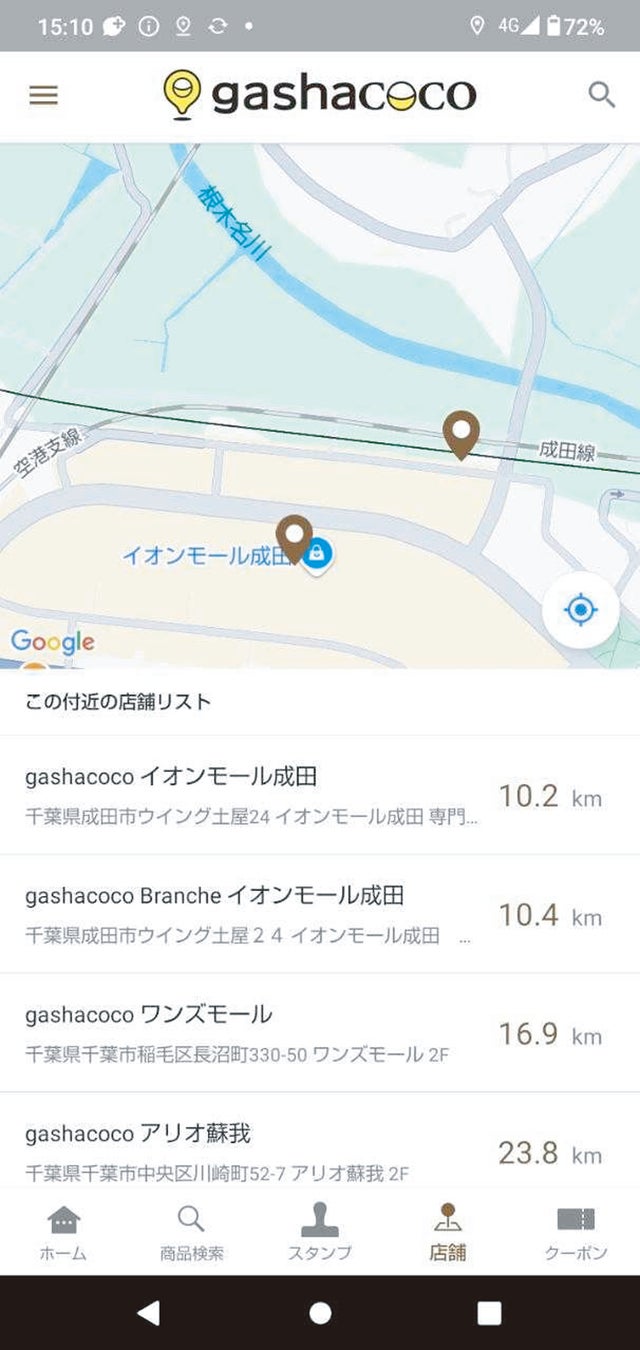
Task: Select the 店舗 tab
Action: click(x=447, y=1232)
